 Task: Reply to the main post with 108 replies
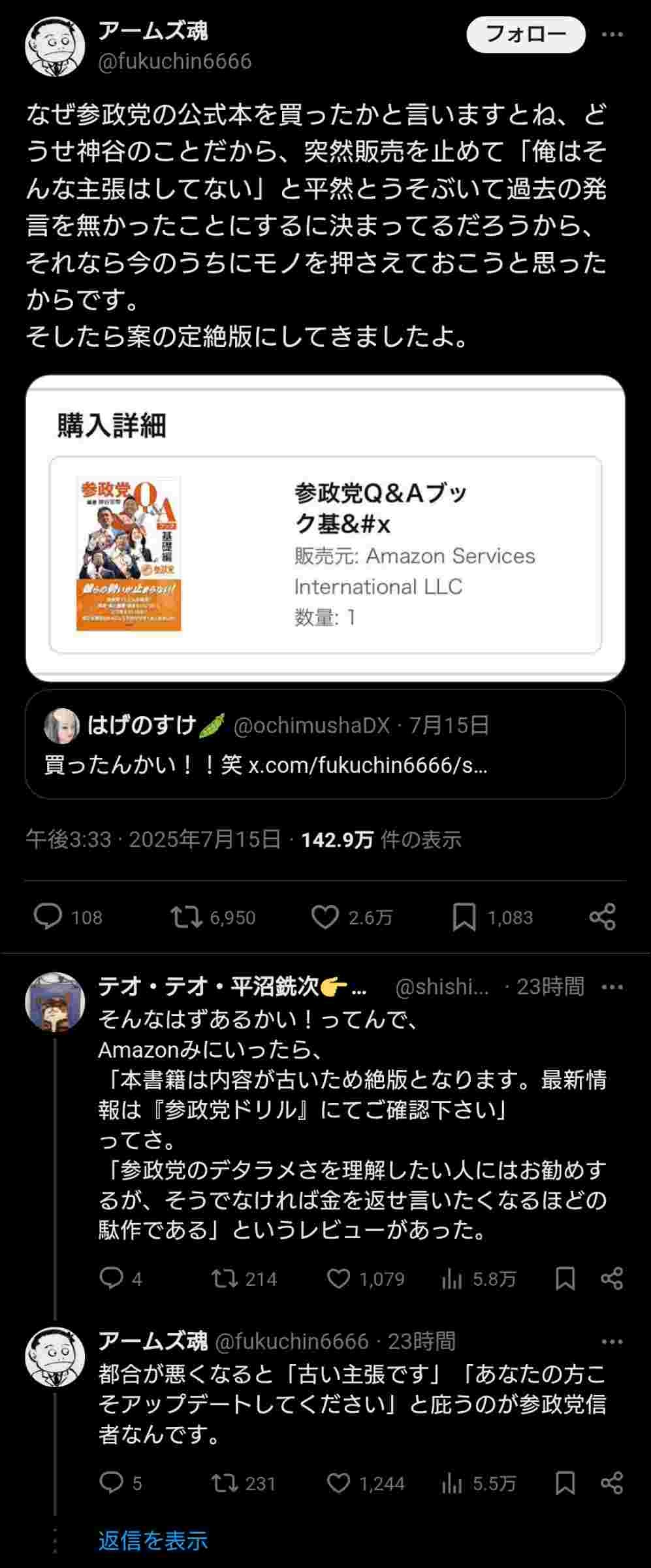click(x=48, y=917)
